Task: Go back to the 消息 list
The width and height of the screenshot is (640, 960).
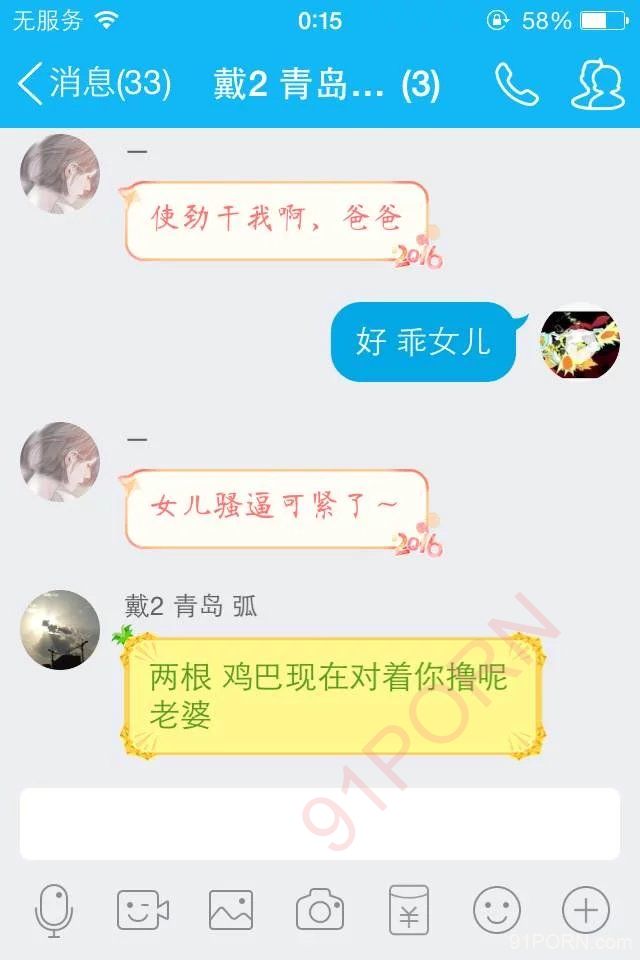Action: pyautogui.click(x=92, y=84)
